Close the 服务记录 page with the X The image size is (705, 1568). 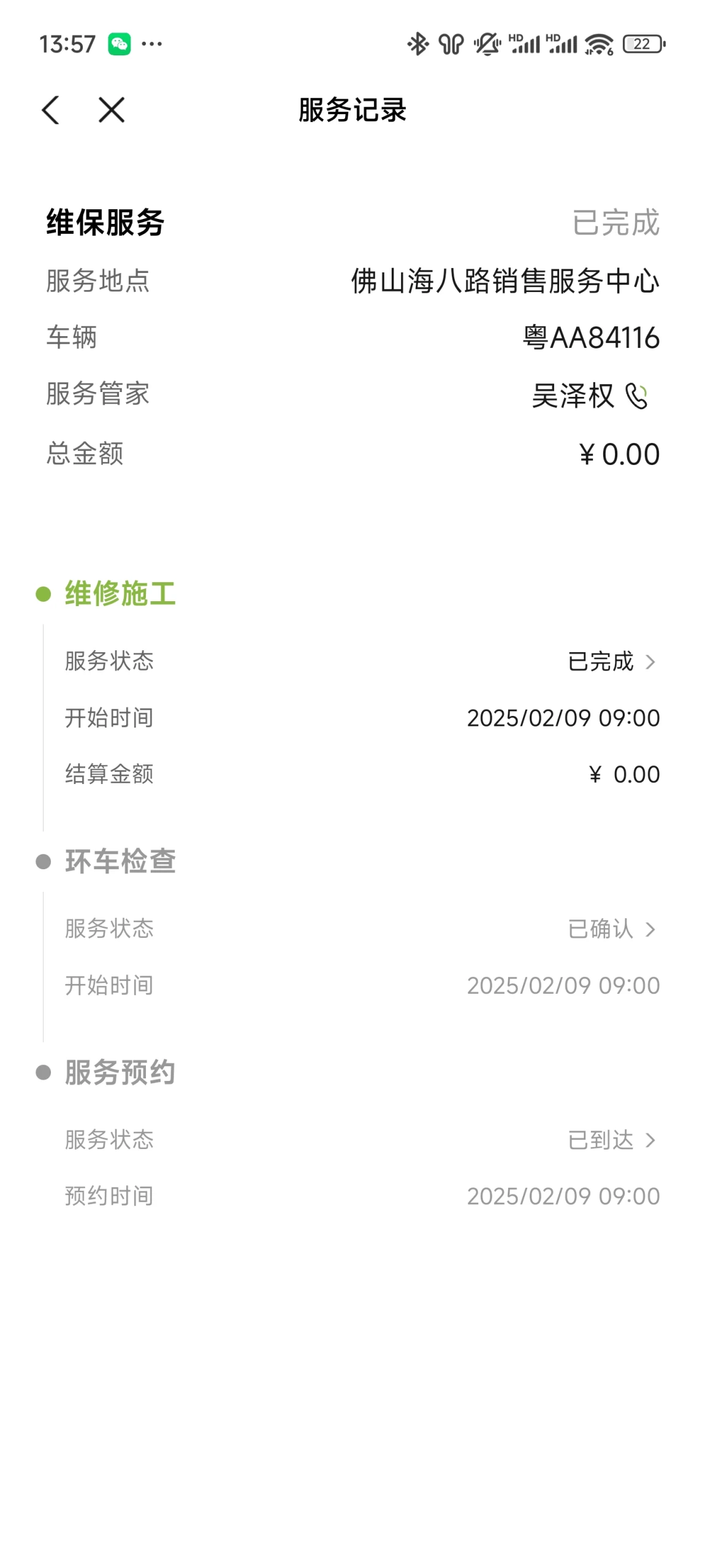pyautogui.click(x=111, y=110)
